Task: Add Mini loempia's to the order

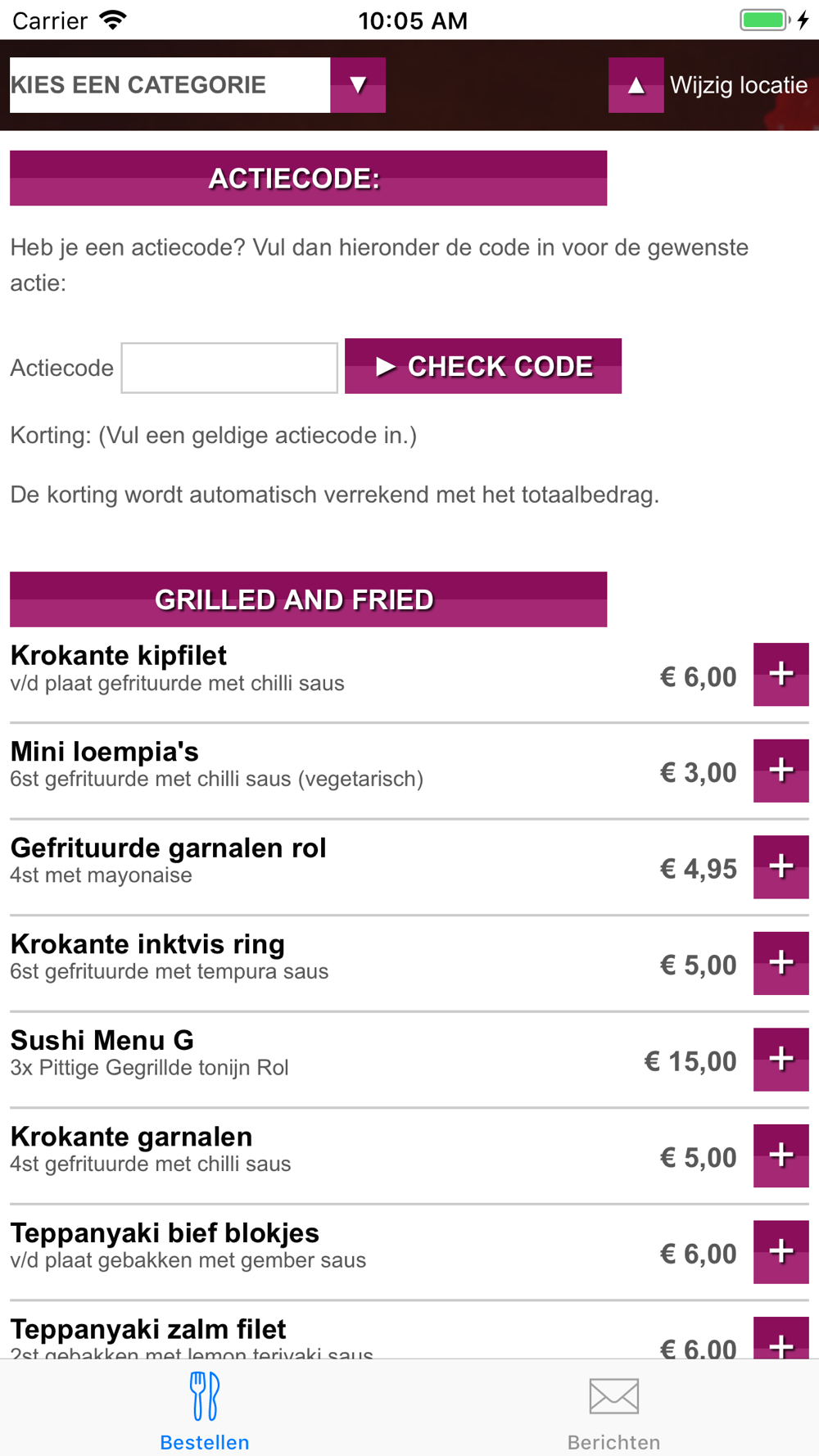Action: pos(781,771)
